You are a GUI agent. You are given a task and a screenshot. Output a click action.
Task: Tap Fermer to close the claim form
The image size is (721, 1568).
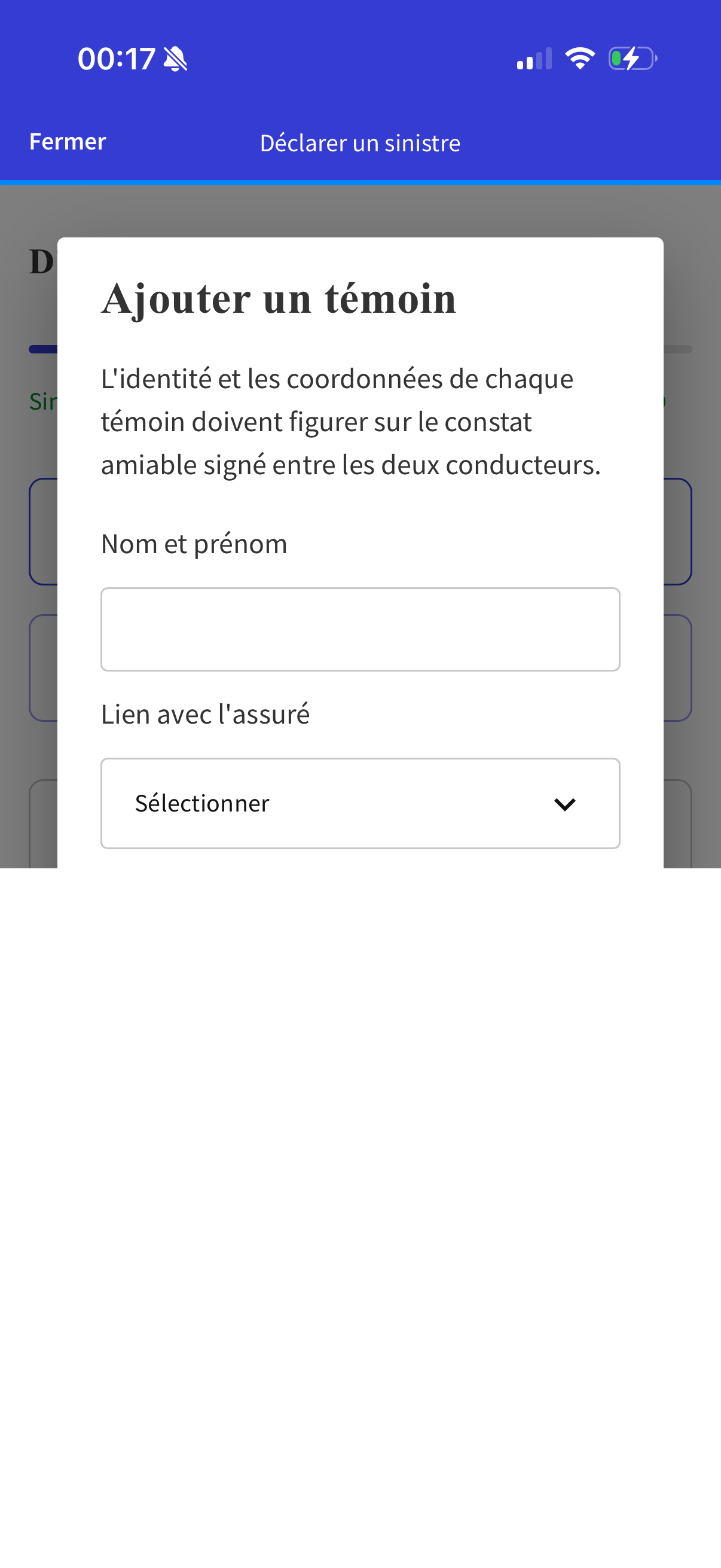click(x=68, y=142)
